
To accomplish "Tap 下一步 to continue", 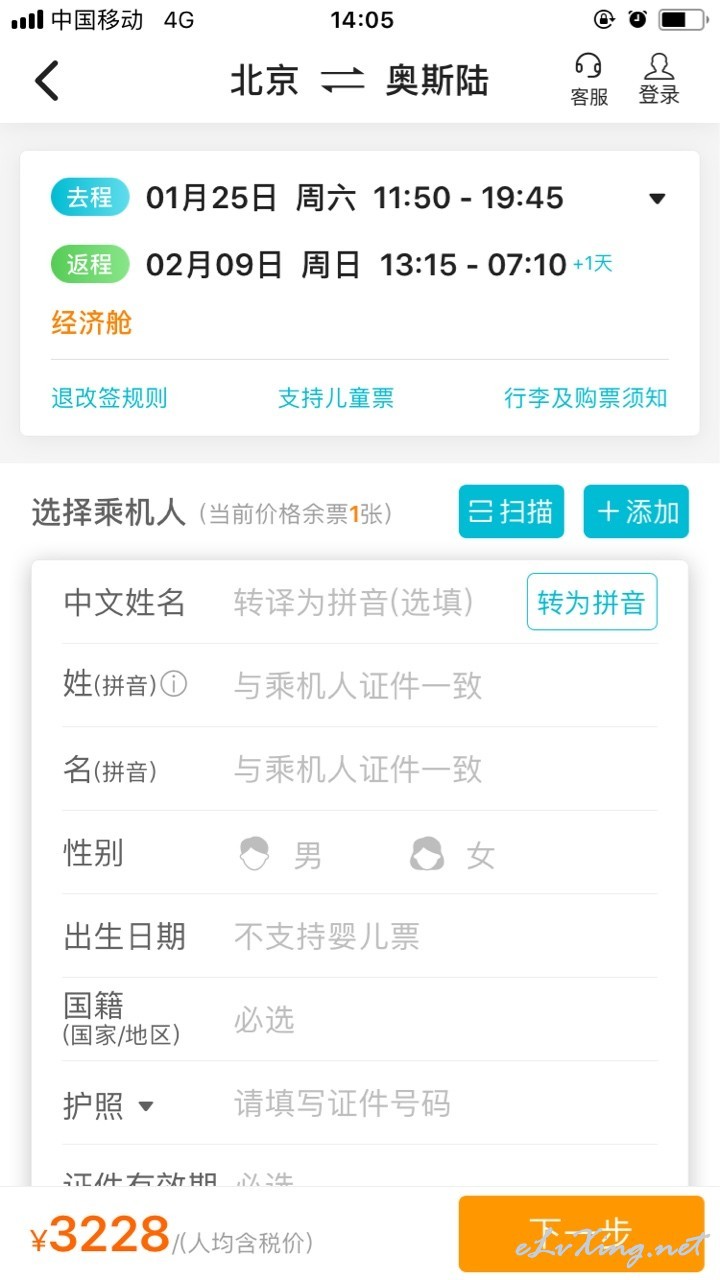I will (581, 1234).
